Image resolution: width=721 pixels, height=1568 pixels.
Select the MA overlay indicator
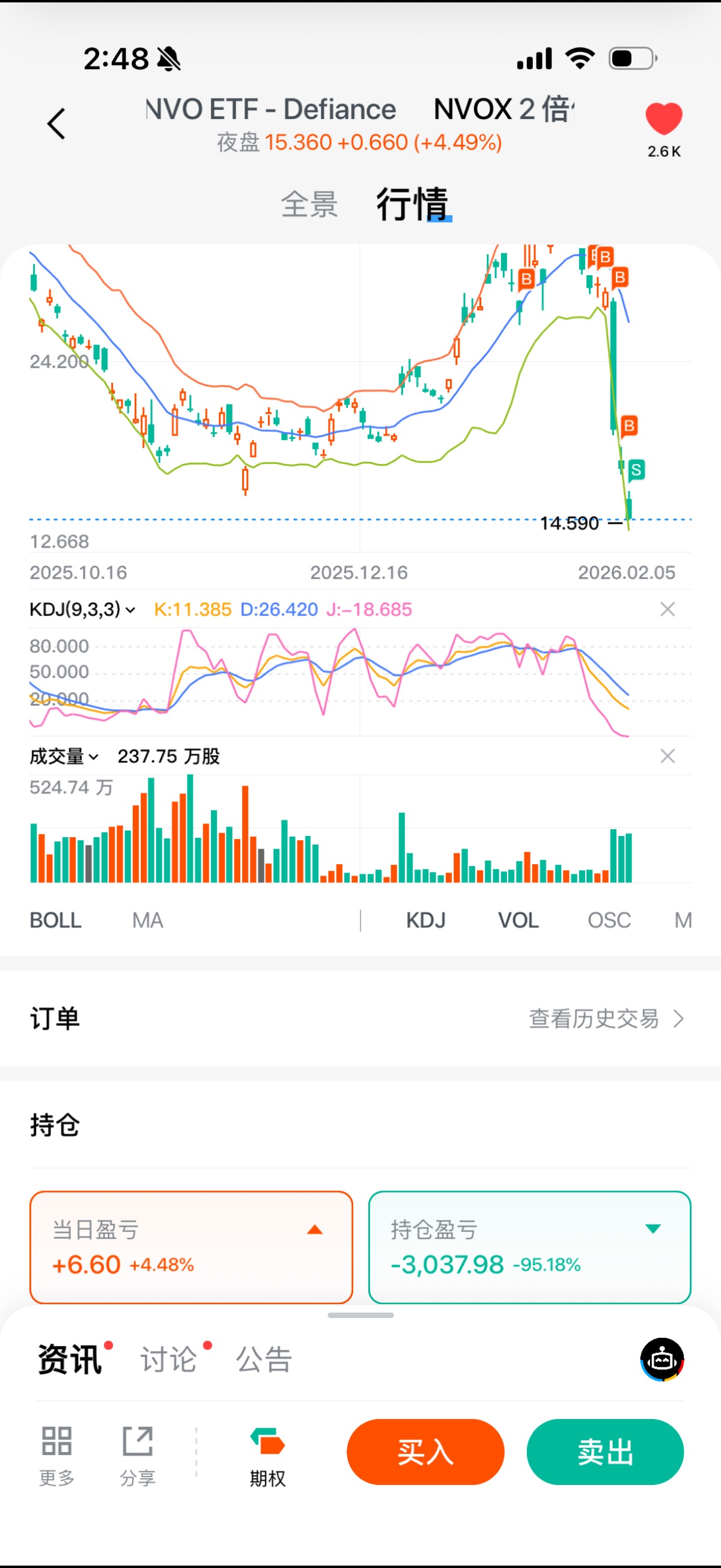pos(147,920)
